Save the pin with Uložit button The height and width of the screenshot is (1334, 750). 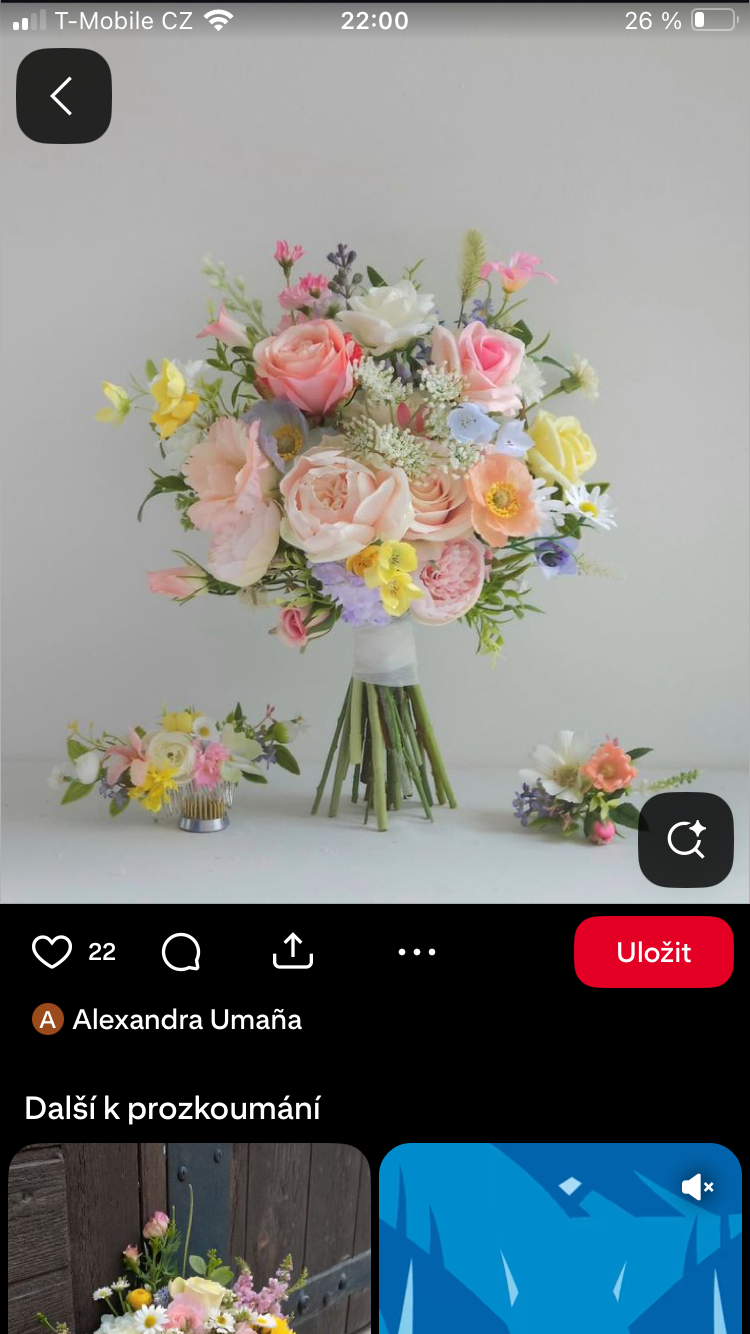[654, 952]
